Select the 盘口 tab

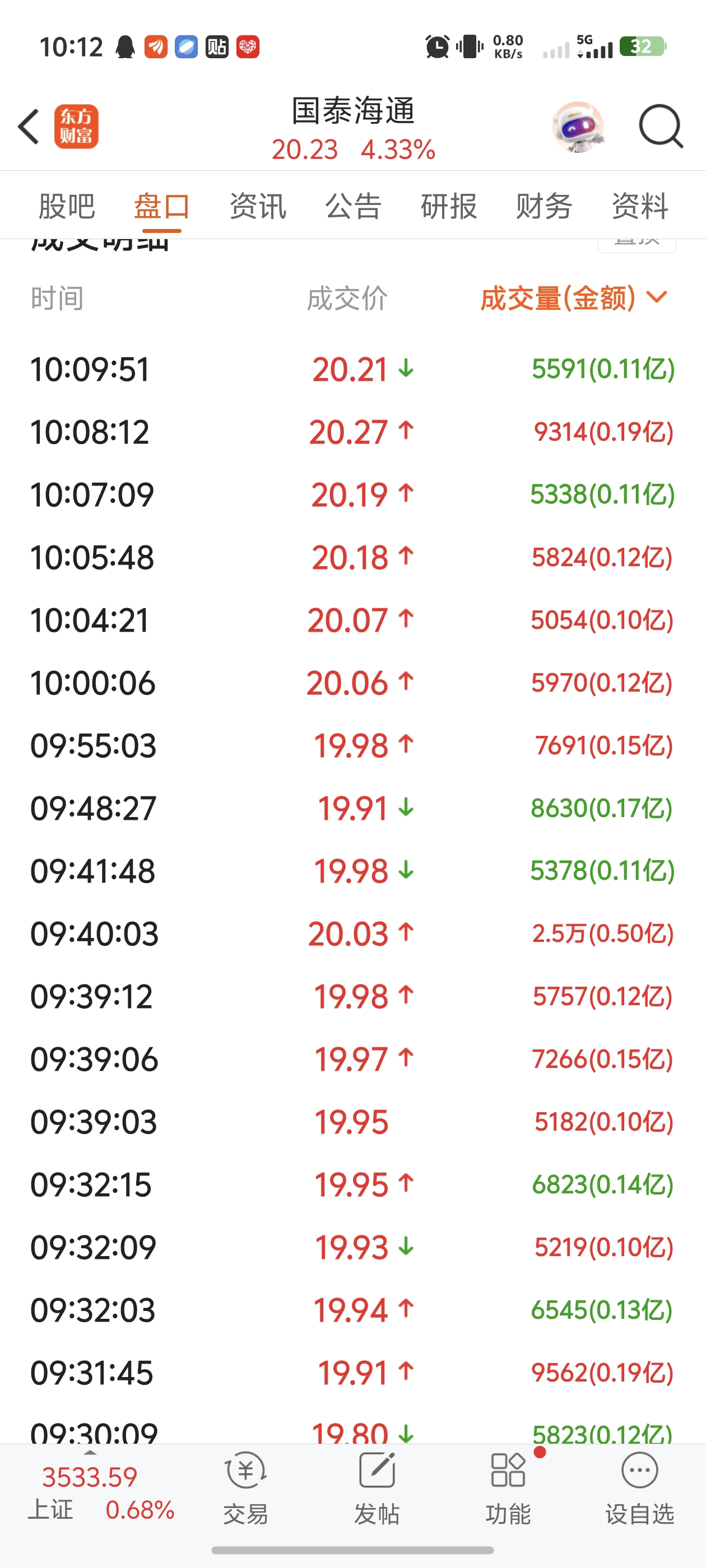click(x=162, y=206)
